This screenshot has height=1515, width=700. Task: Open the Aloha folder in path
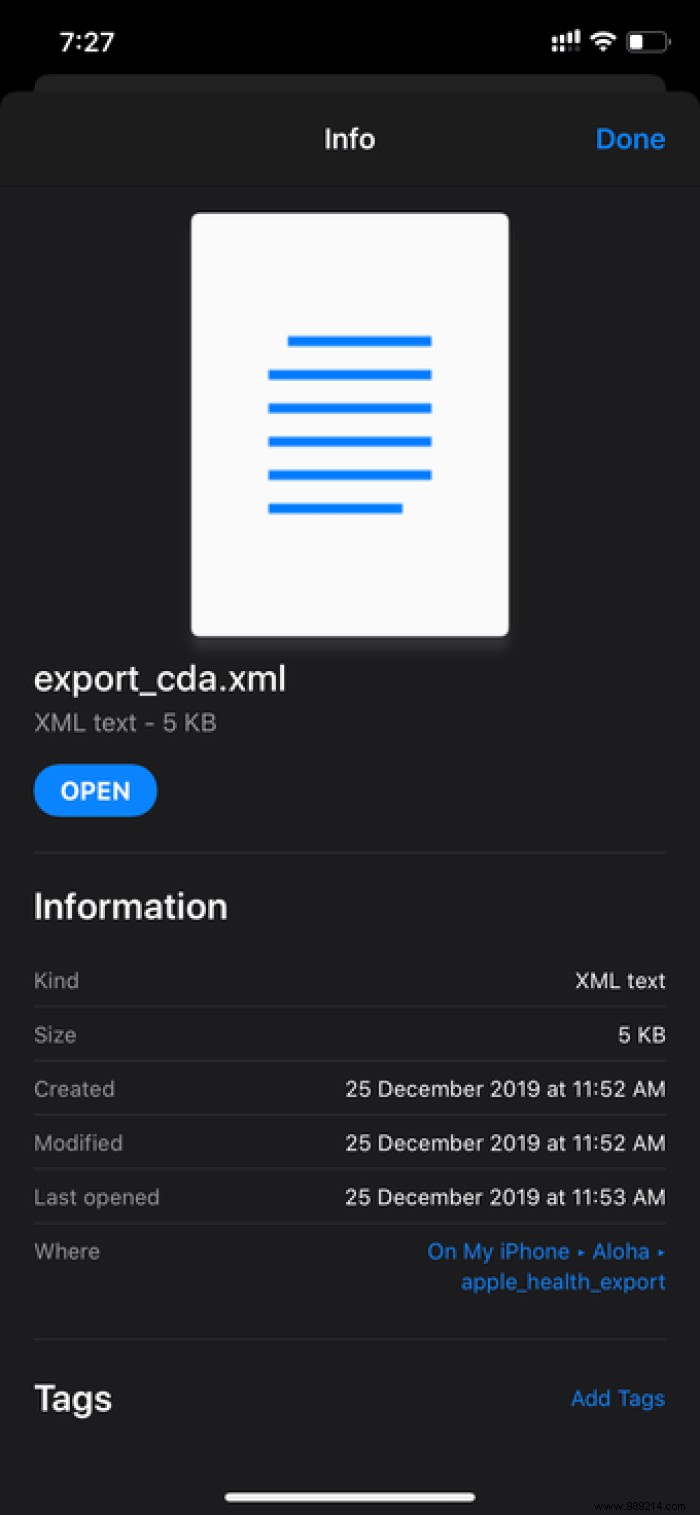click(x=620, y=1251)
